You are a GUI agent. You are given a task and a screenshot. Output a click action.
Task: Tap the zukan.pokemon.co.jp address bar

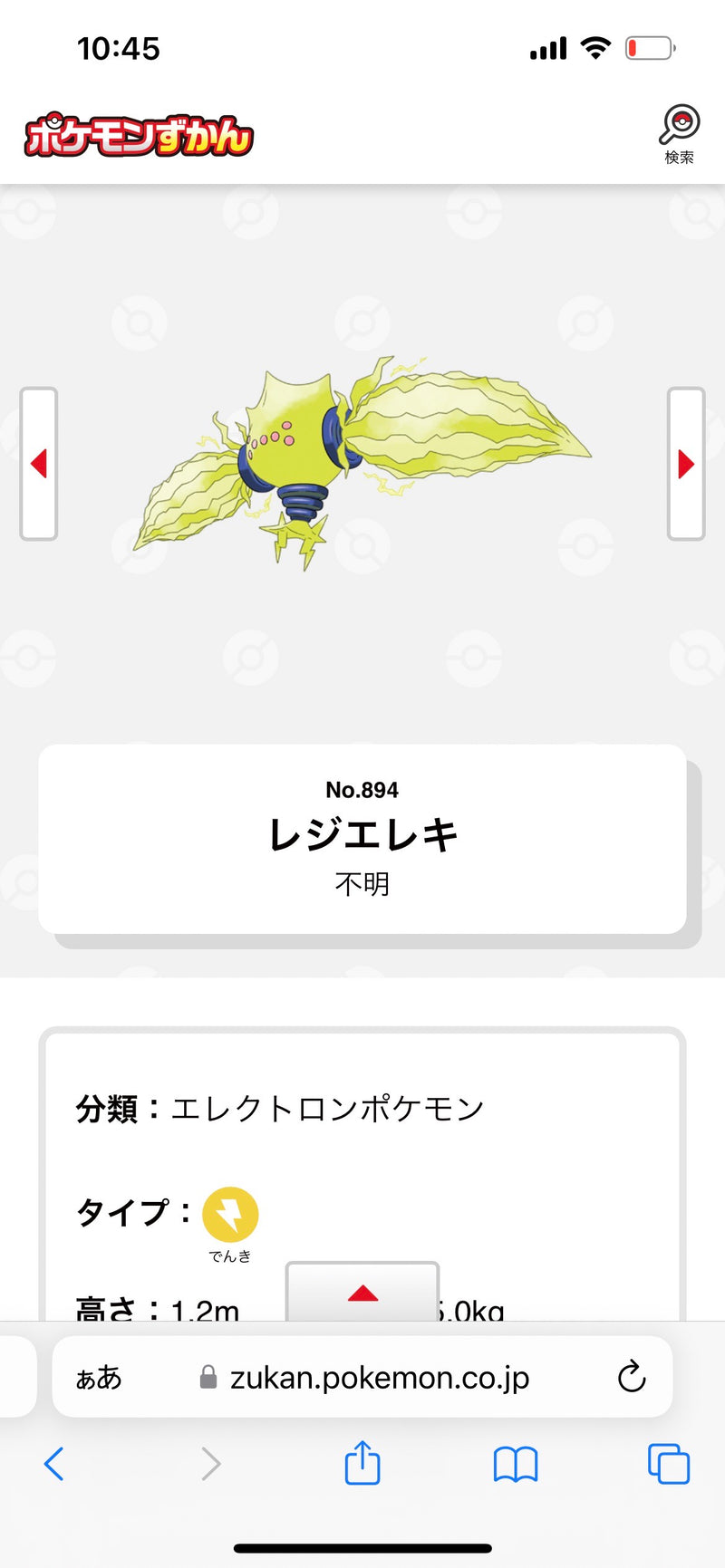[381, 1377]
